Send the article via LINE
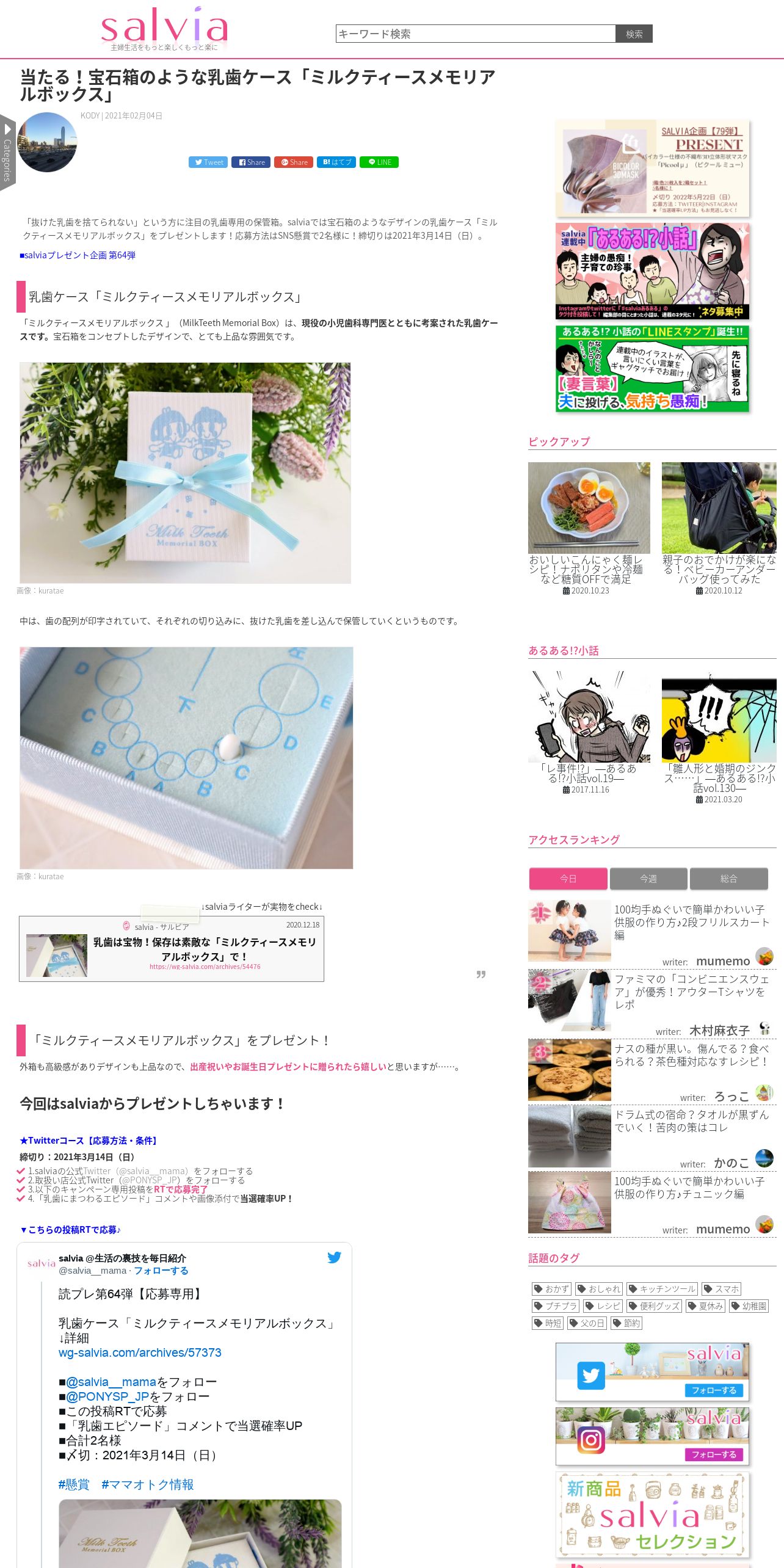 click(x=379, y=162)
